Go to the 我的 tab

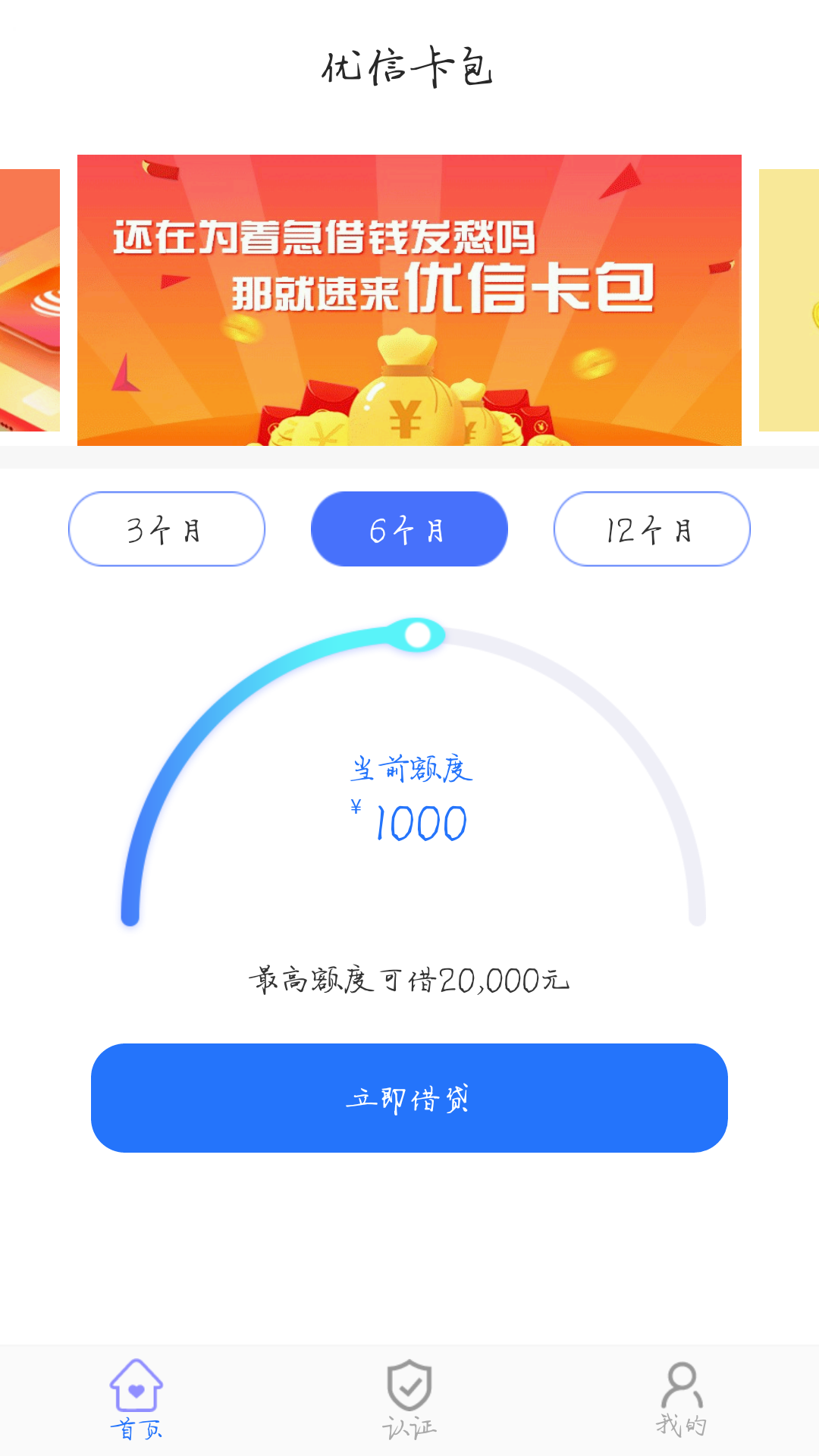click(682, 1400)
